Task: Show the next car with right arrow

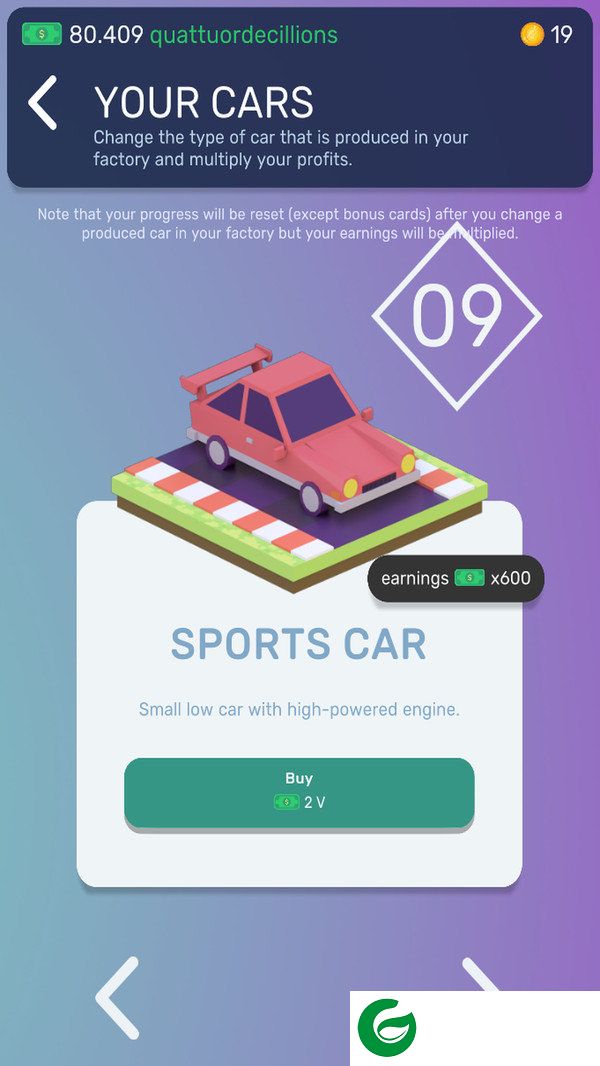Action: [x=479, y=977]
